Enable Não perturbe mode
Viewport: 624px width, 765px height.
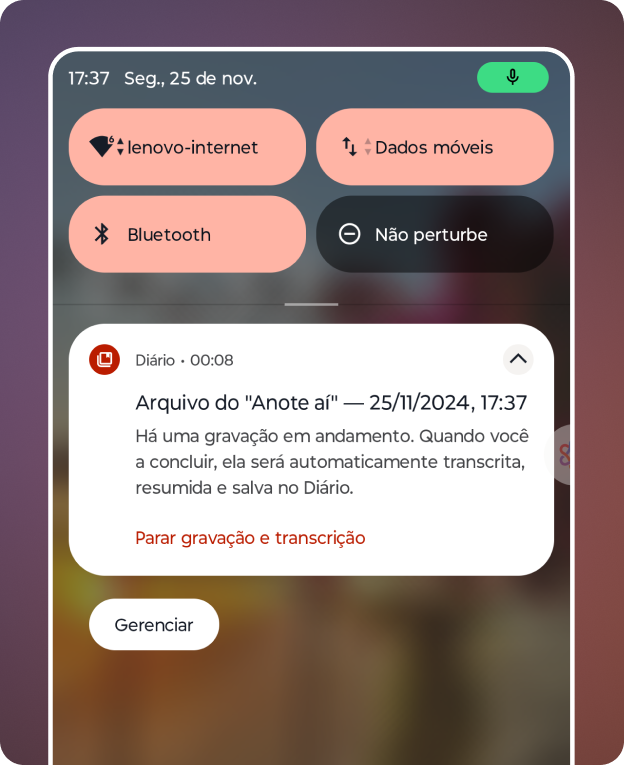click(434, 234)
